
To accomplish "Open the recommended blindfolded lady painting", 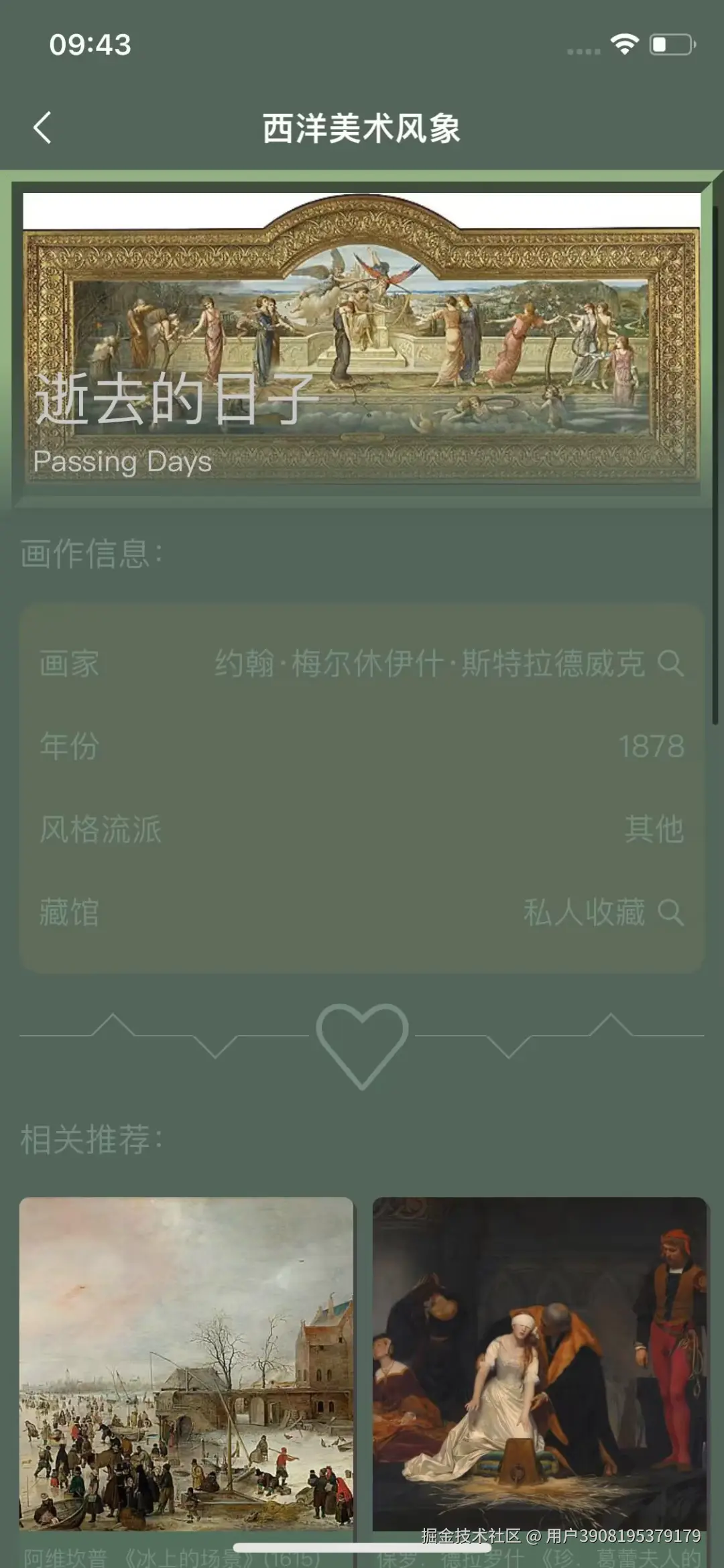I will click(x=540, y=1364).
